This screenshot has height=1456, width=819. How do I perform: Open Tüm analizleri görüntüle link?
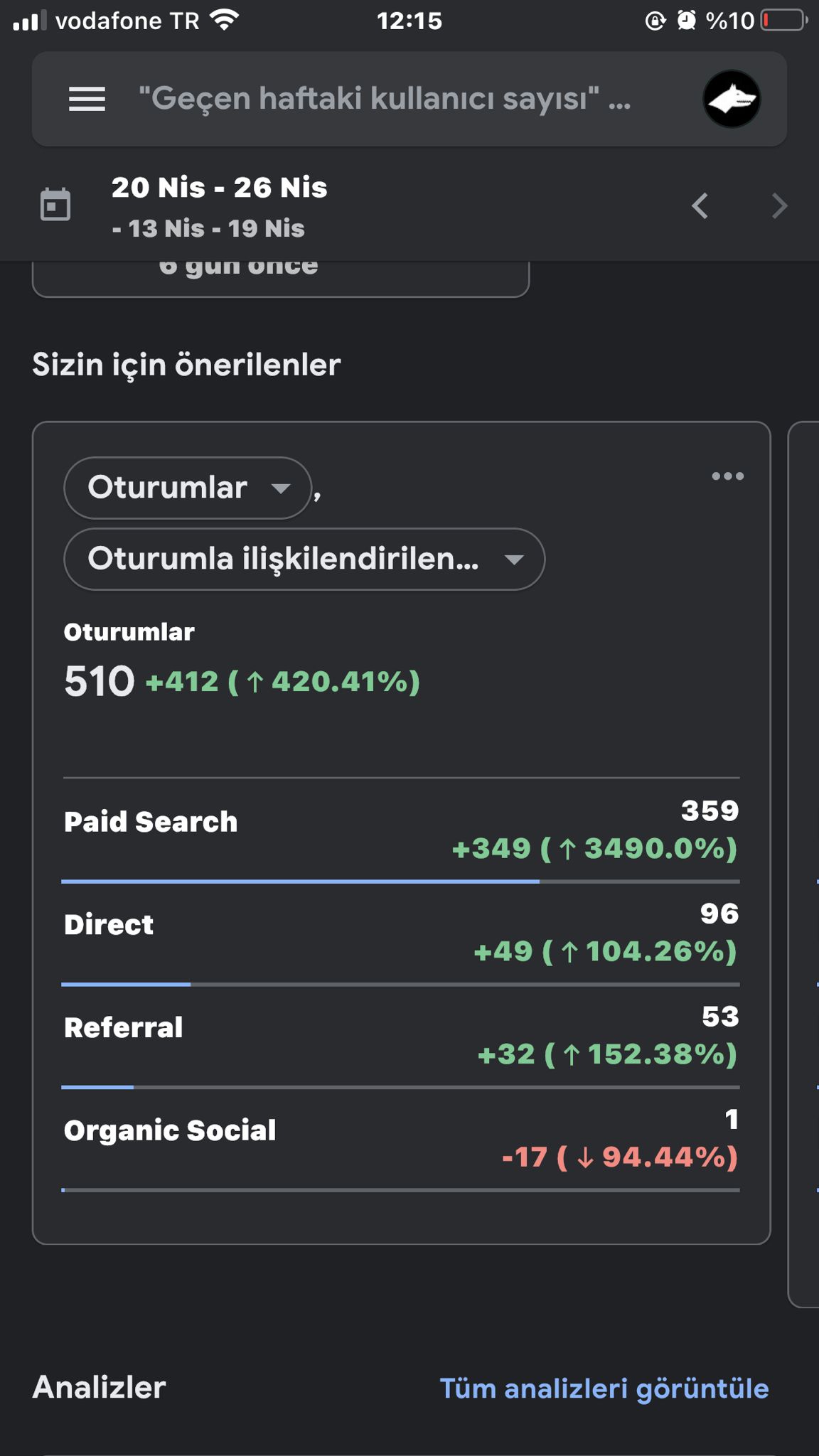[x=604, y=1389]
